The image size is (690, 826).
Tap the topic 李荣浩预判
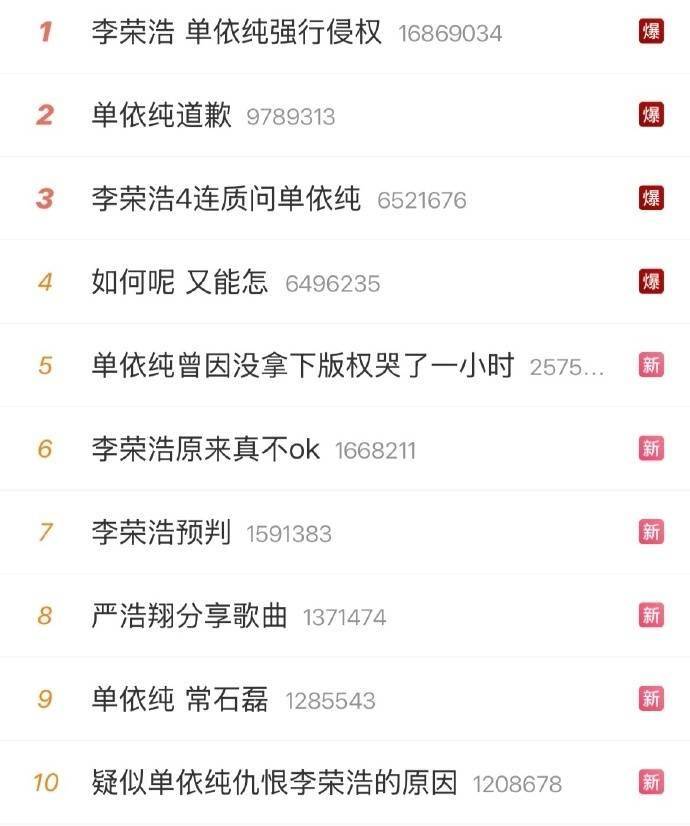tap(161, 532)
